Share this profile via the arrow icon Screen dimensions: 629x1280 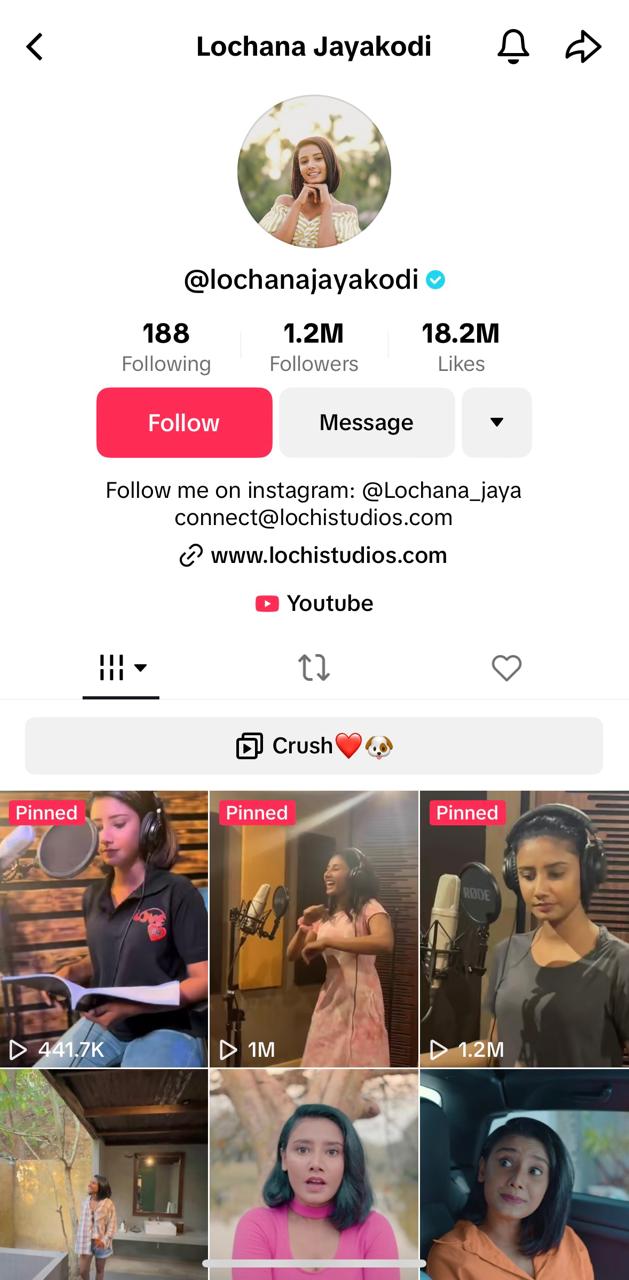point(583,47)
